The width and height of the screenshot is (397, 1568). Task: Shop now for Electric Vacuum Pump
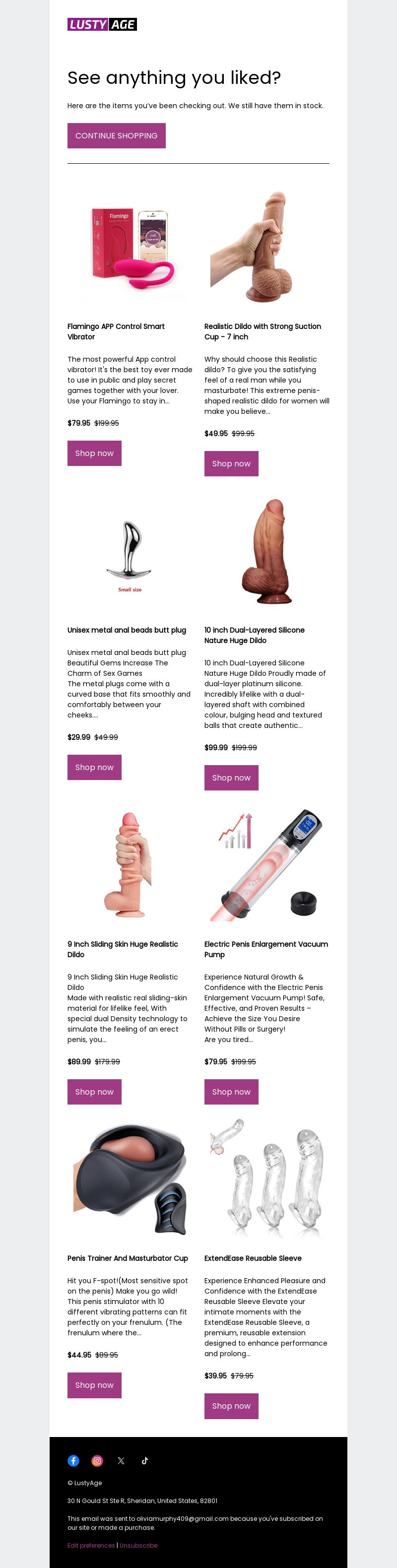point(231,1091)
